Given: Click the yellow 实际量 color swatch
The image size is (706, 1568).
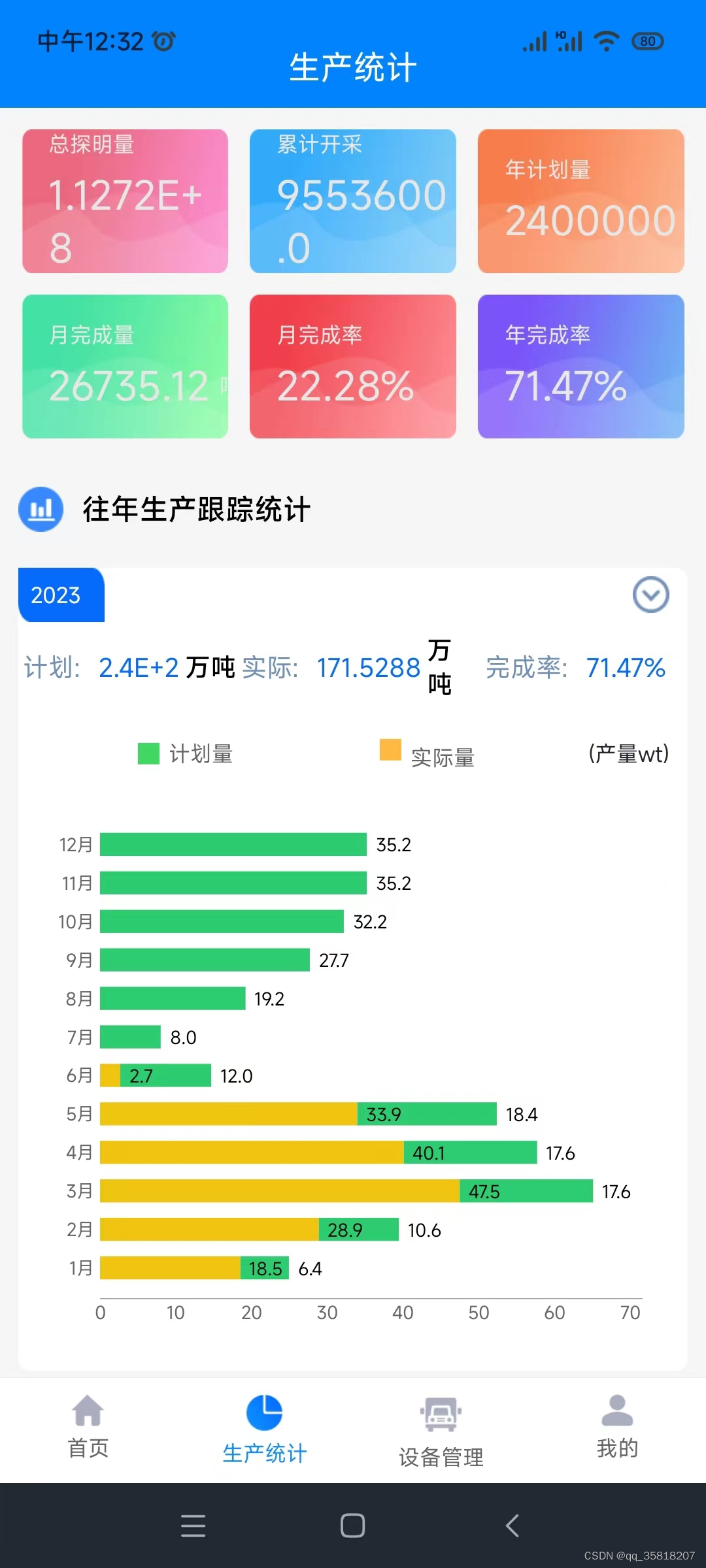Looking at the screenshot, I should tap(390, 753).
